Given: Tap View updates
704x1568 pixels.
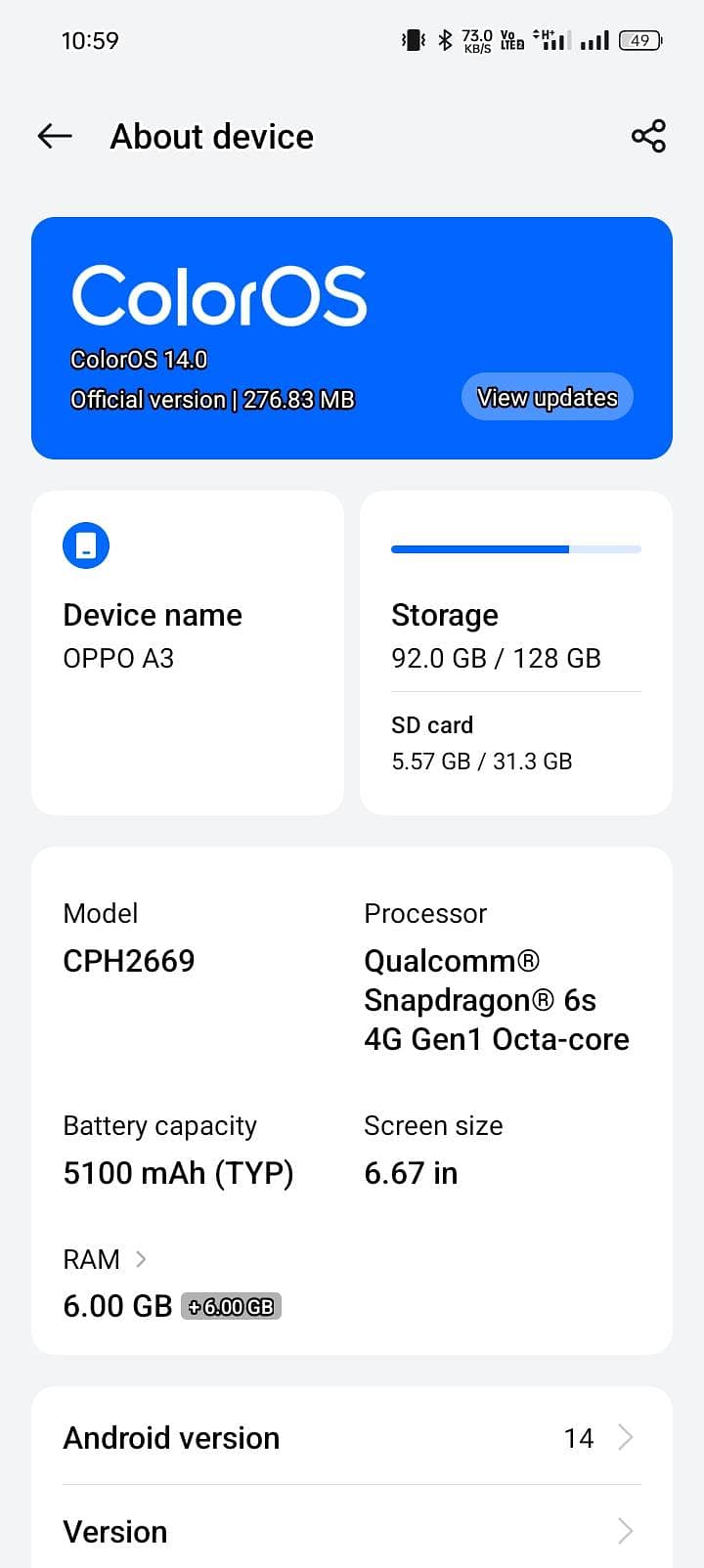Looking at the screenshot, I should tap(547, 397).
